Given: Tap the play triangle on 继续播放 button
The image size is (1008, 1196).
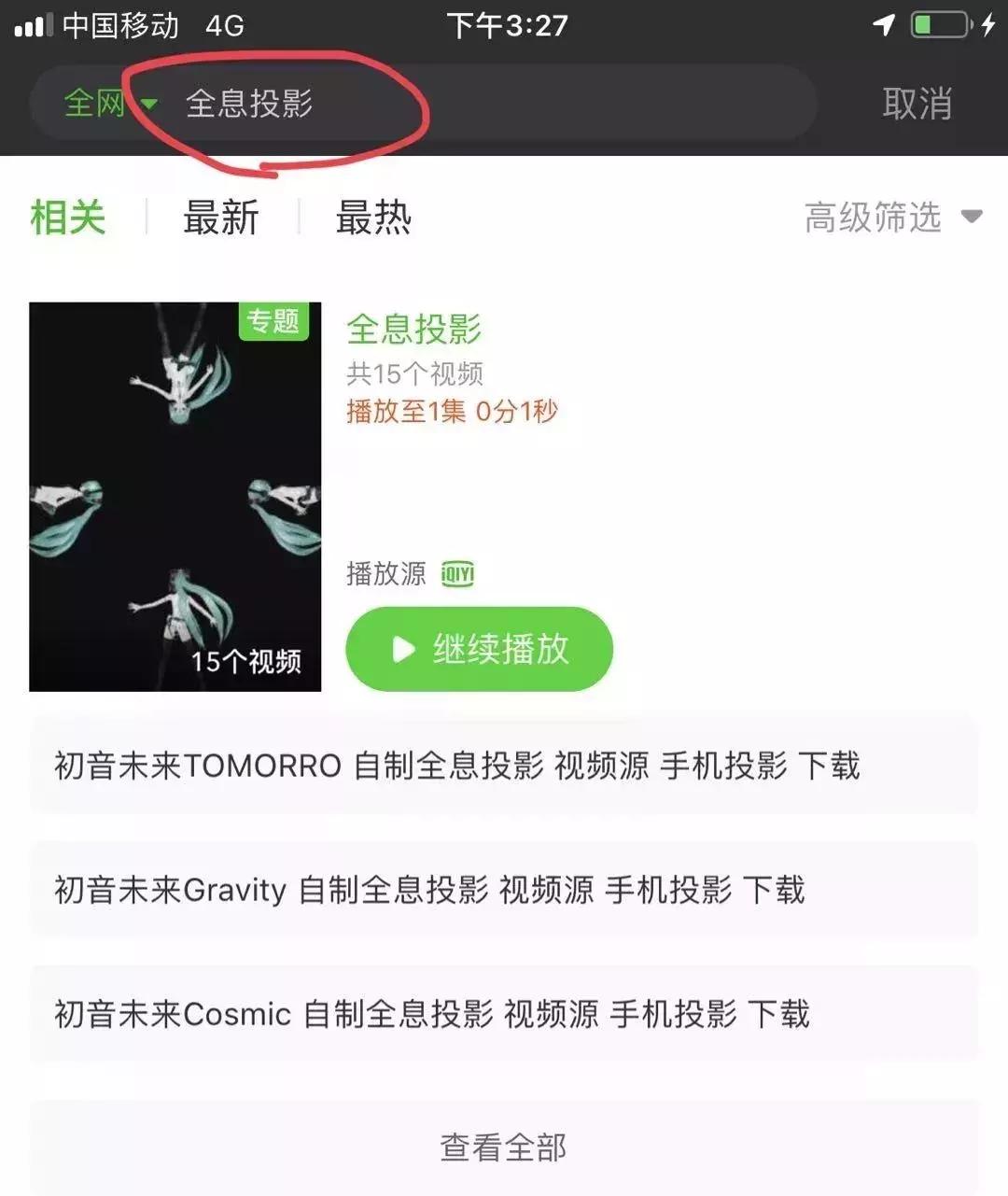Looking at the screenshot, I should 401,648.
